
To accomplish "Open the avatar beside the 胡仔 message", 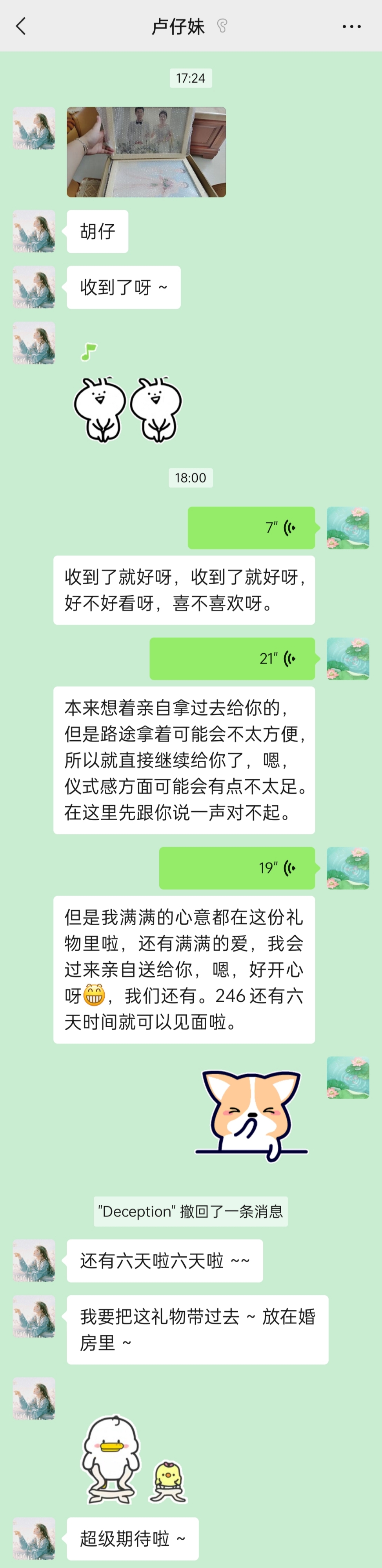I will 34,231.
